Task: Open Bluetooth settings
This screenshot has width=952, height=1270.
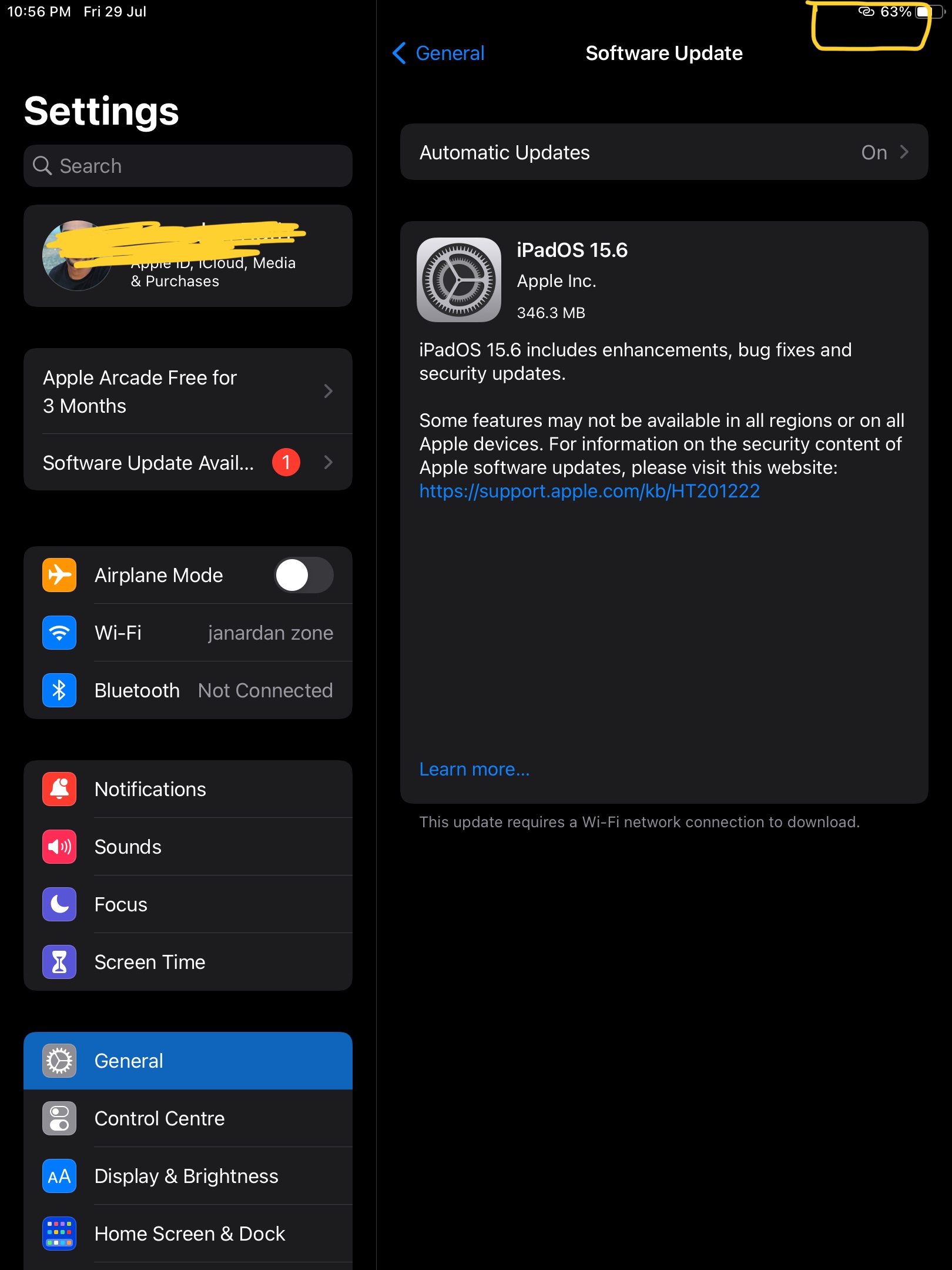Action: pyautogui.click(x=188, y=690)
